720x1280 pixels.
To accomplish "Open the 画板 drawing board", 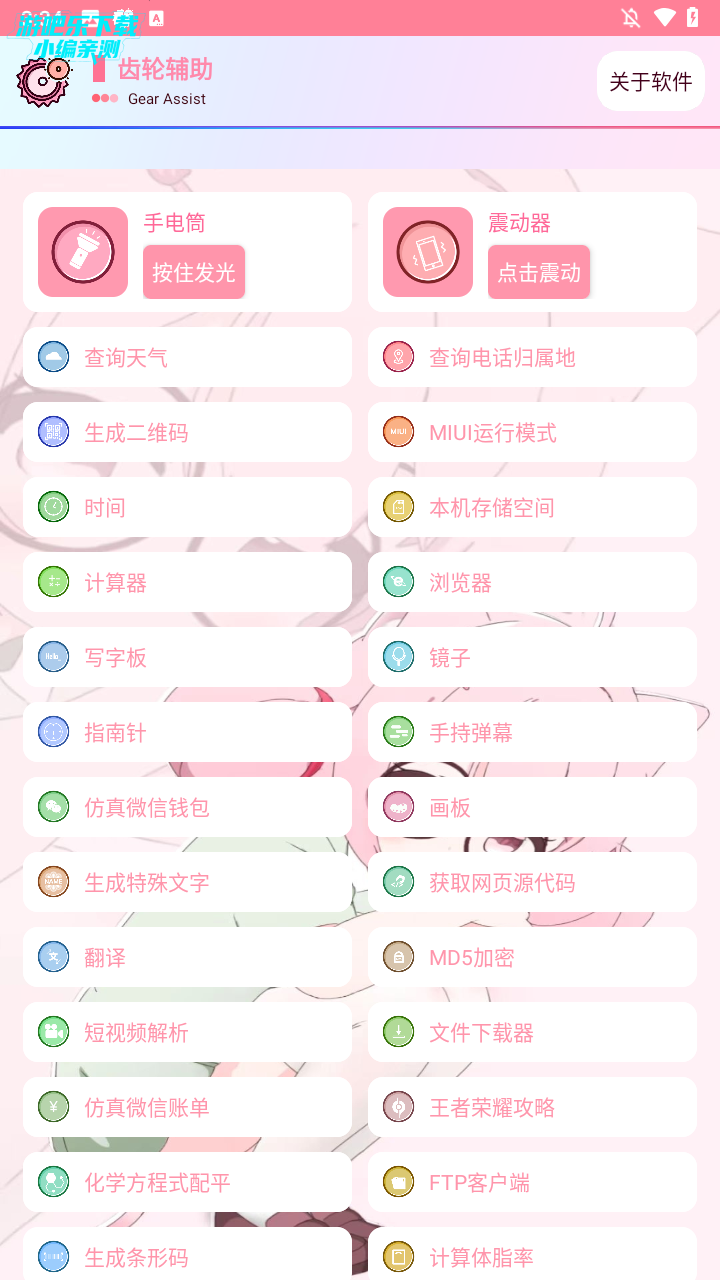I will click(x=532, y=807).
